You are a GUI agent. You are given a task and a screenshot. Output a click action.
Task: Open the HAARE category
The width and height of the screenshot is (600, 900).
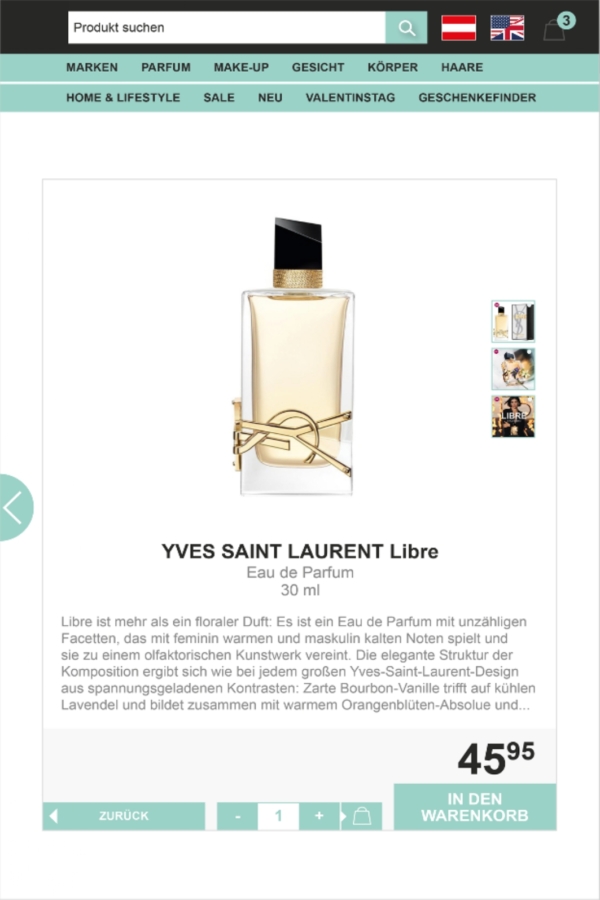[x=462, y=68]
